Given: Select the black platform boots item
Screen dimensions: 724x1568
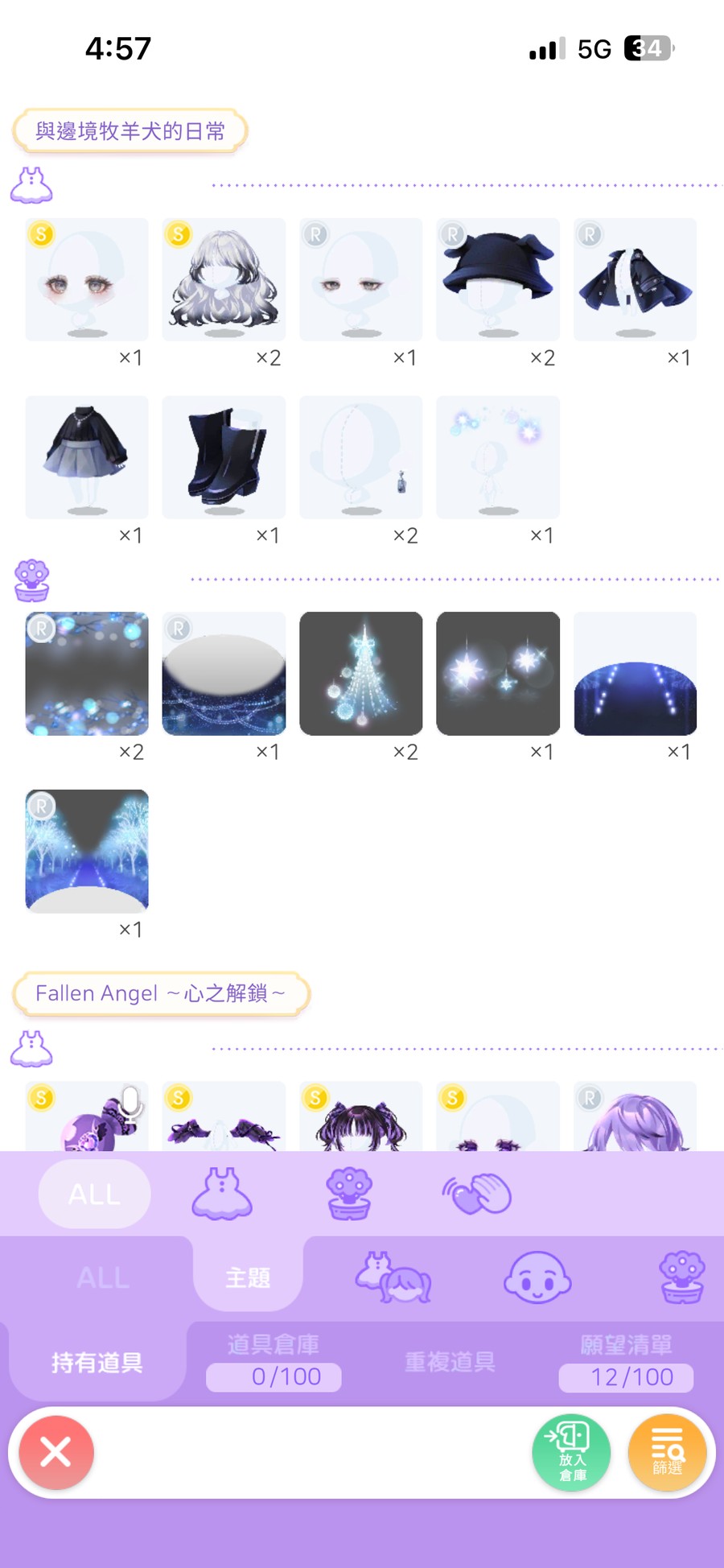Looking at the screenshot, I should pyautogui.click(x=224, y=457).
